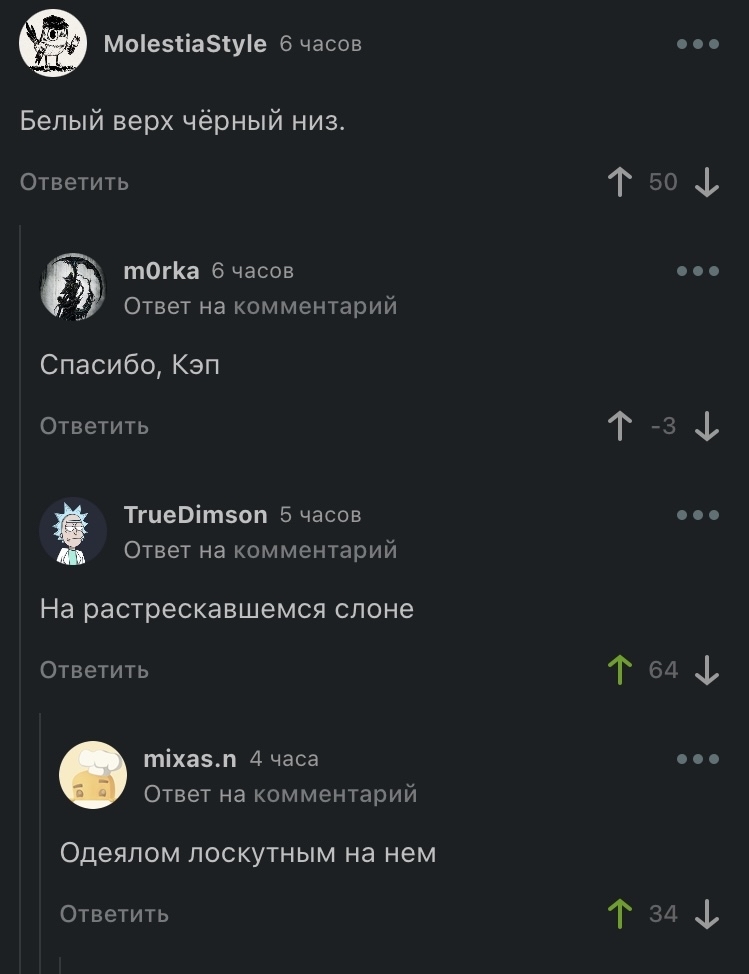The image size is (749, 974).
Task: Open overflow menu on MolestiaStyle's comment
Action: 697,45
